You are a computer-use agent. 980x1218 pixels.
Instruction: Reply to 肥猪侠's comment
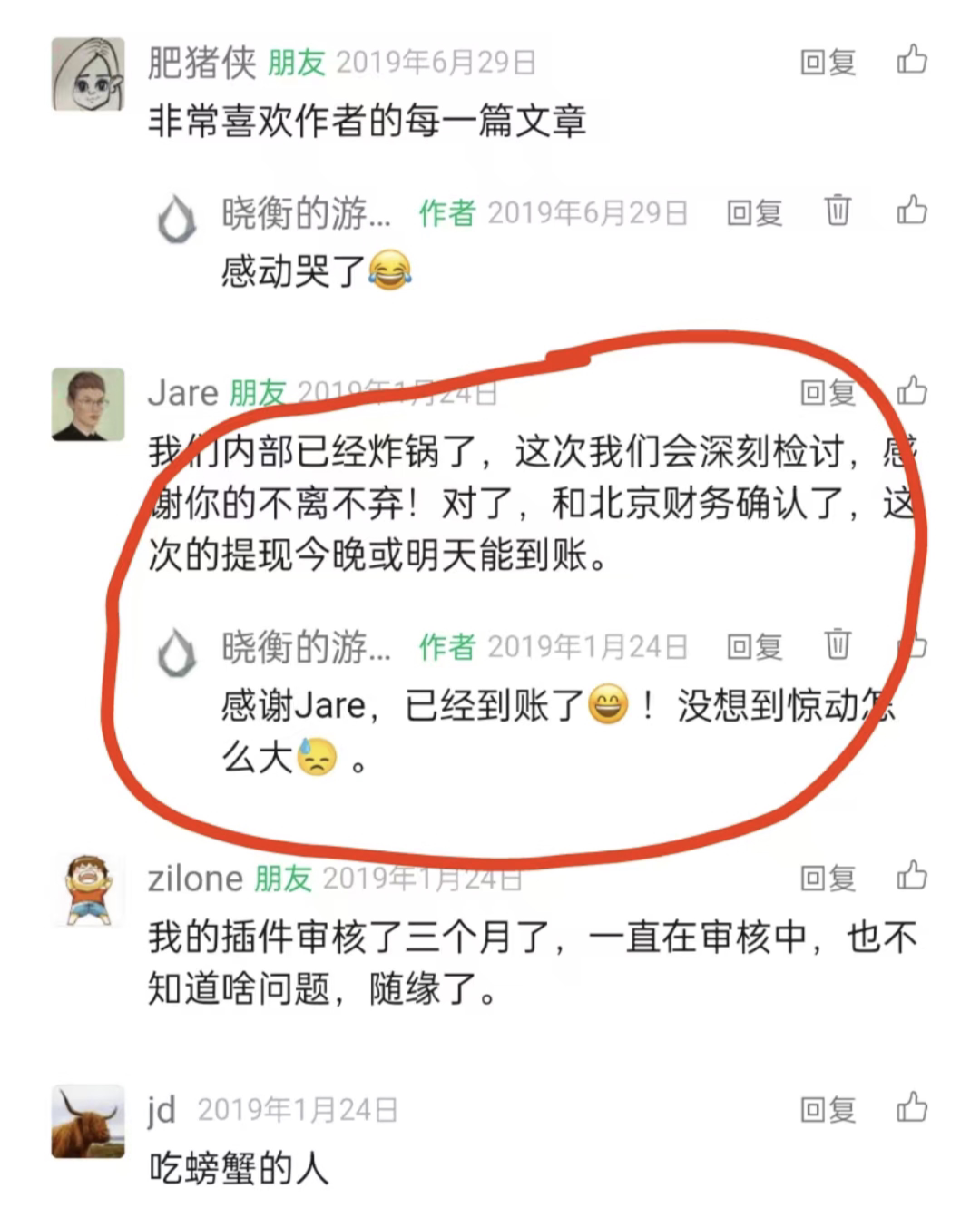tap(828, 62)
